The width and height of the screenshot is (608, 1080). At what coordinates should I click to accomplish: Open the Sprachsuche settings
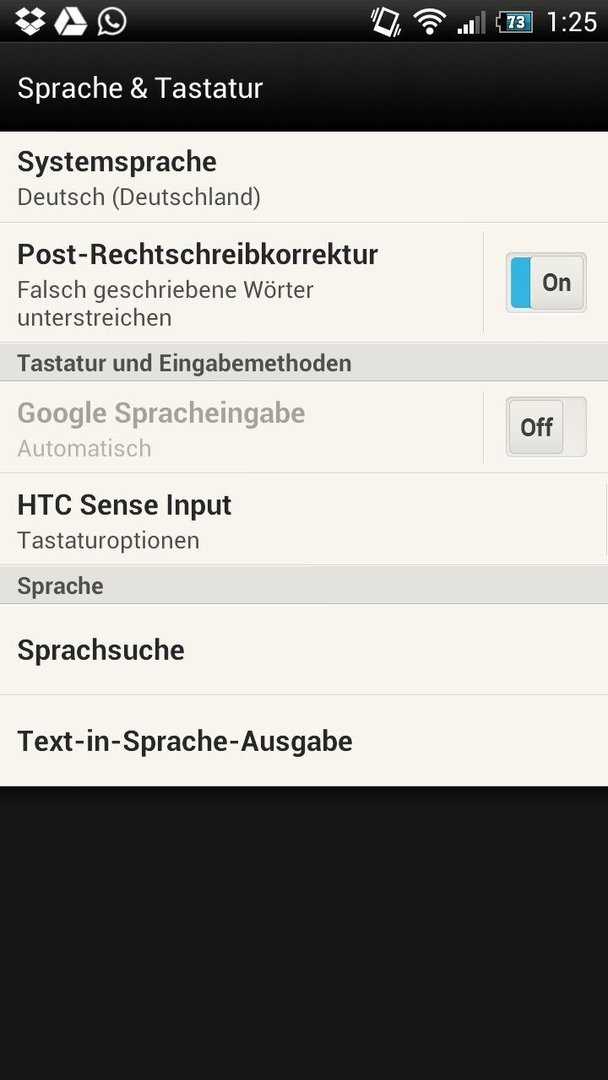tap(304, 650)
